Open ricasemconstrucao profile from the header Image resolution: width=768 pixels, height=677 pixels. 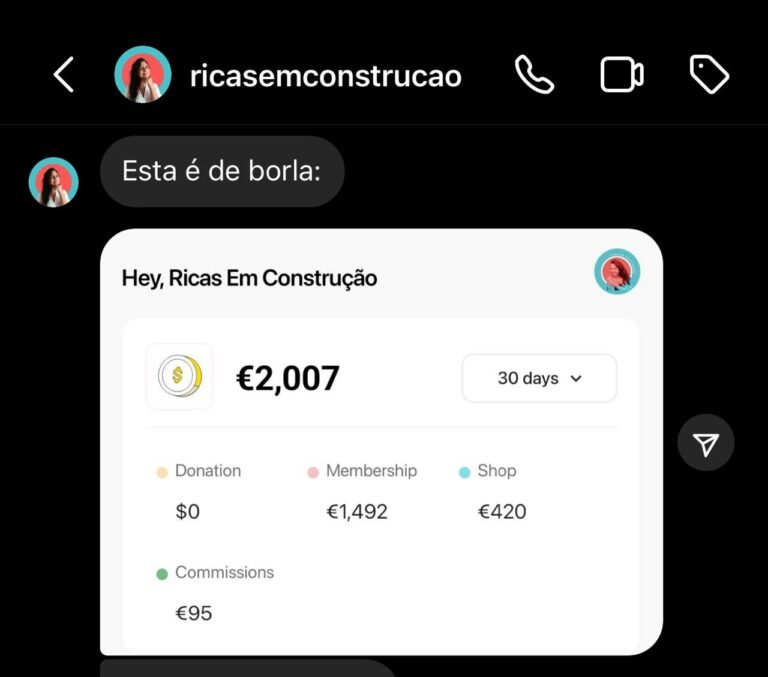(x=324, y=76)
